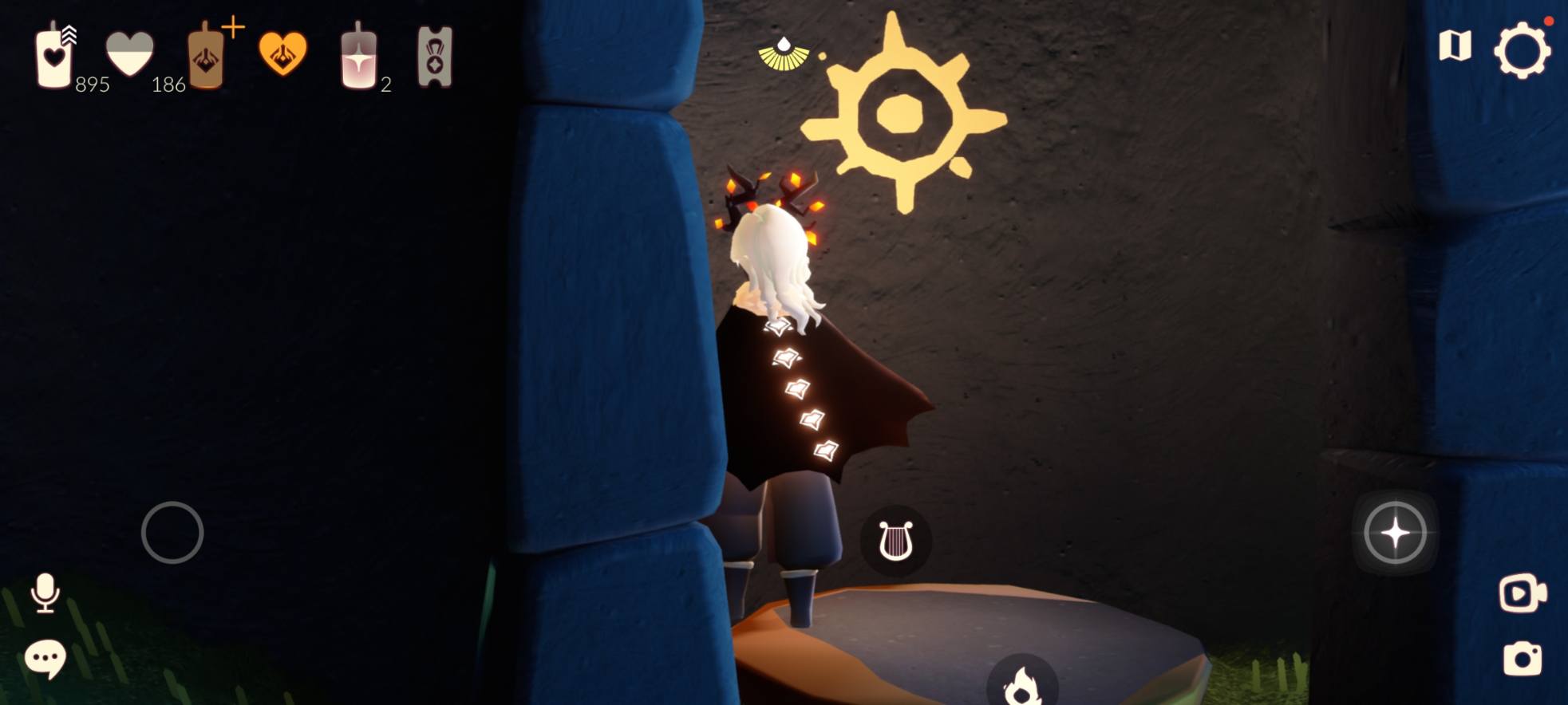Tap the cape energy fan icon
The image size is (1568, 705).
(x=784, y=54)
